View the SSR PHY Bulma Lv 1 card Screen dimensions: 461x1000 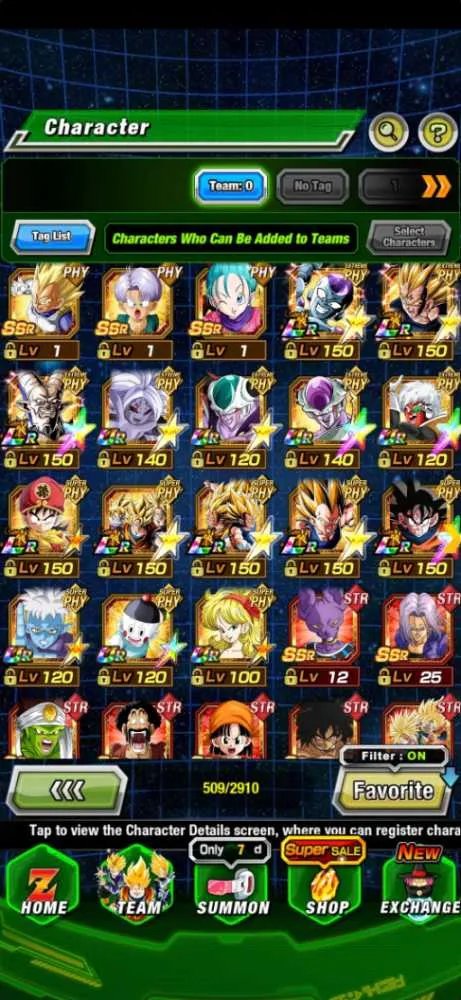tap(232, 312)
